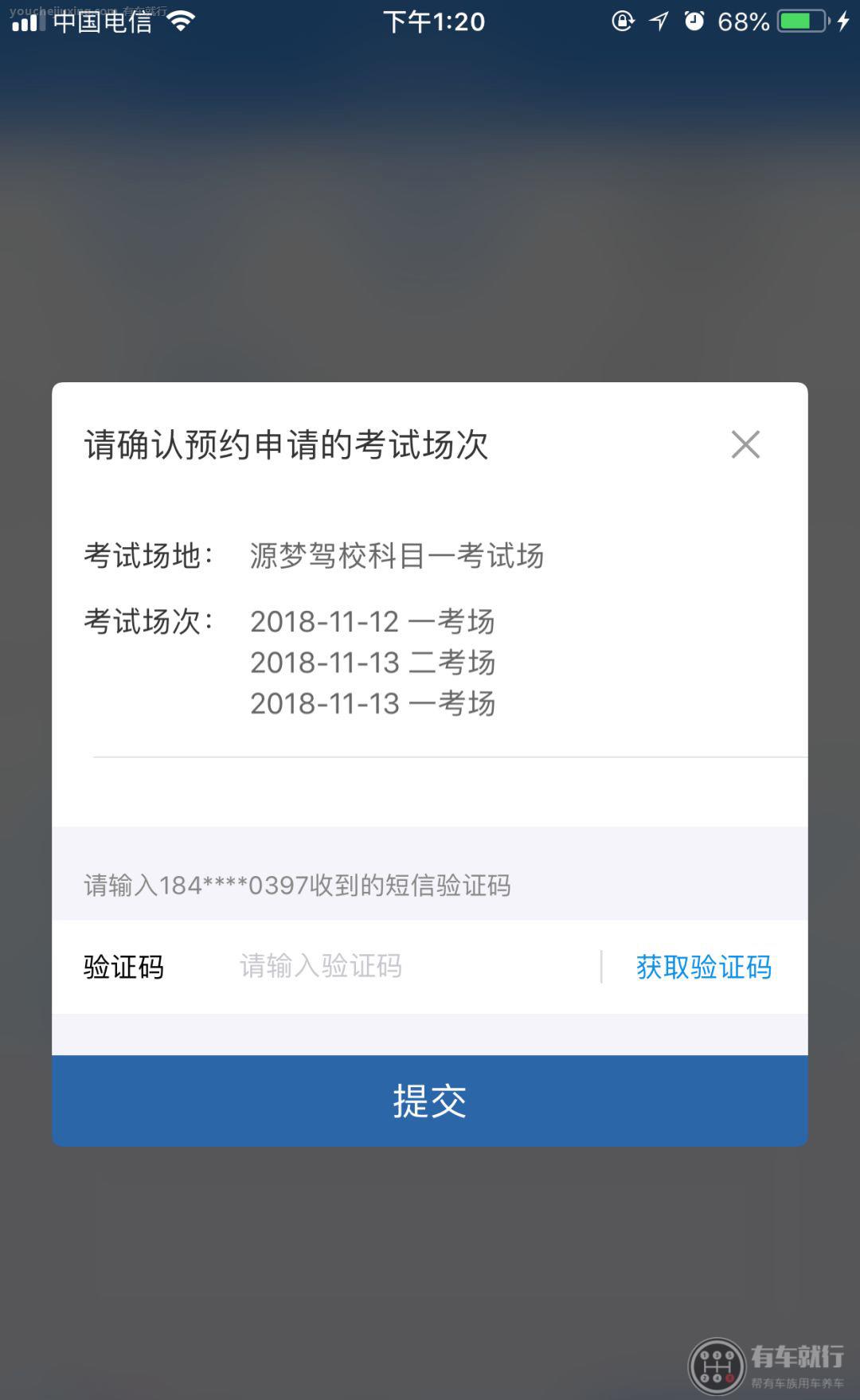The image size is (860, 1400).
Task: Close the 请确认预约申请的考试场次 dialog
Action: tap(745, 444)
